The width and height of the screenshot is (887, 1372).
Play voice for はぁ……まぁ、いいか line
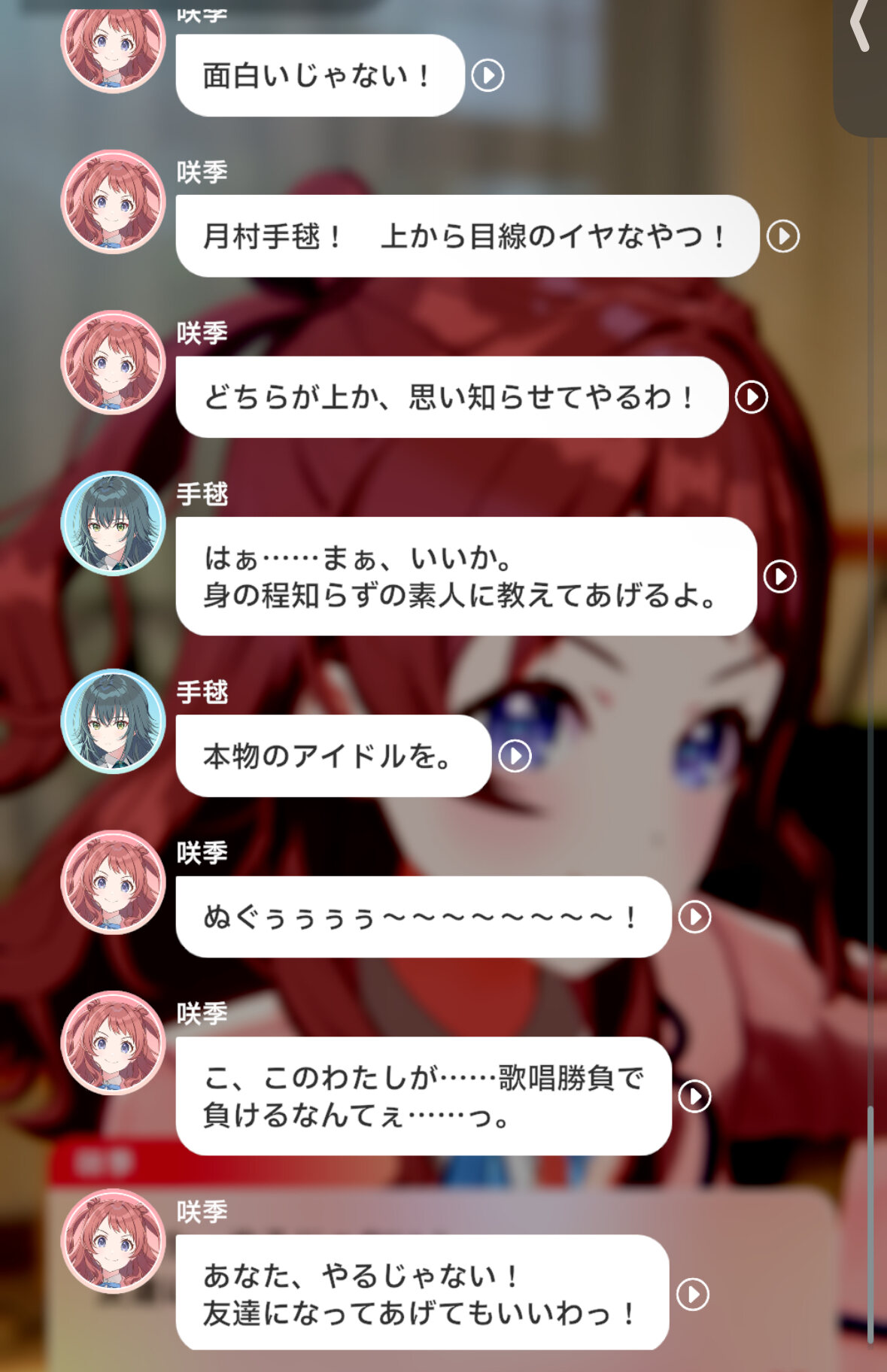click(x=780, y=576)
